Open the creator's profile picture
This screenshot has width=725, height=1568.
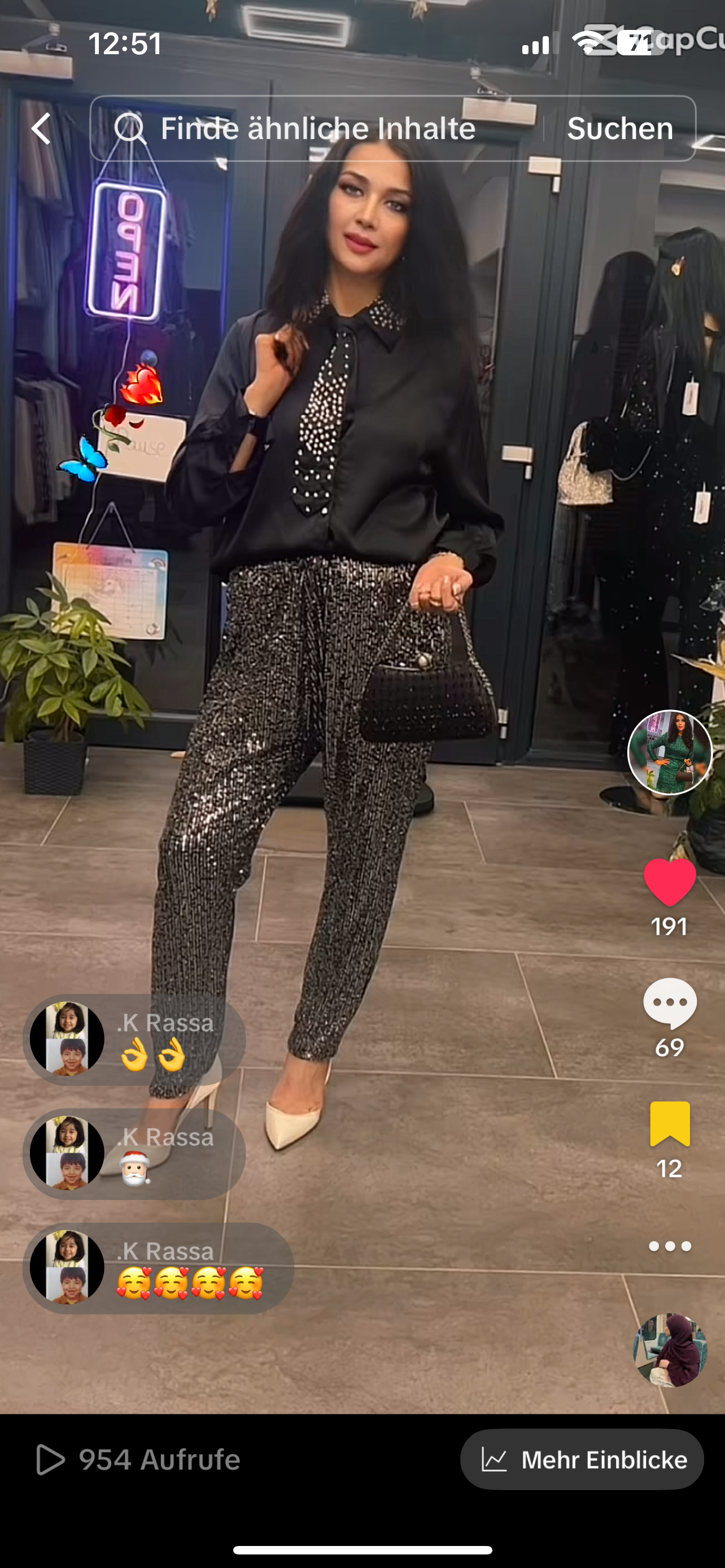(670, 752)
